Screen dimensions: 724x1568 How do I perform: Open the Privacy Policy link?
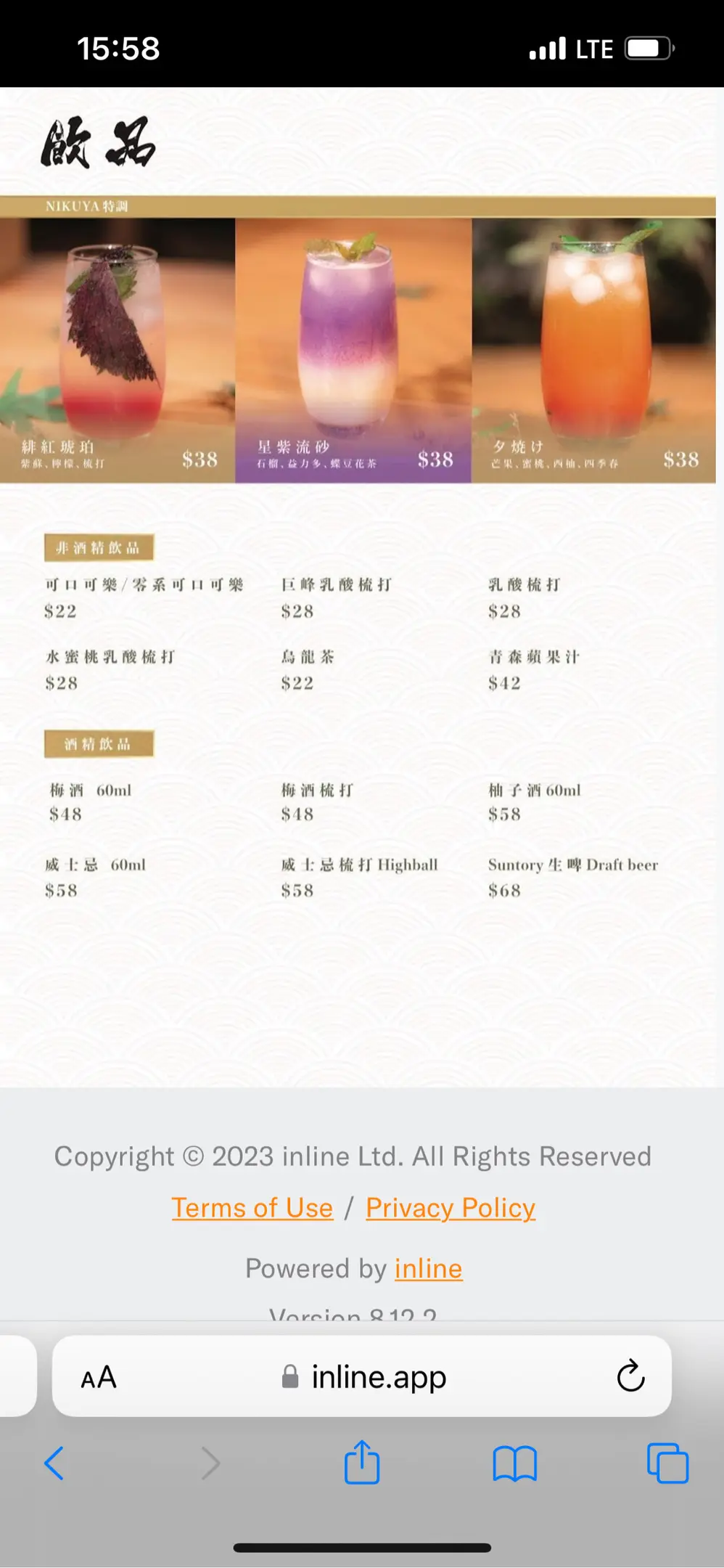(x=451, y=1208)
